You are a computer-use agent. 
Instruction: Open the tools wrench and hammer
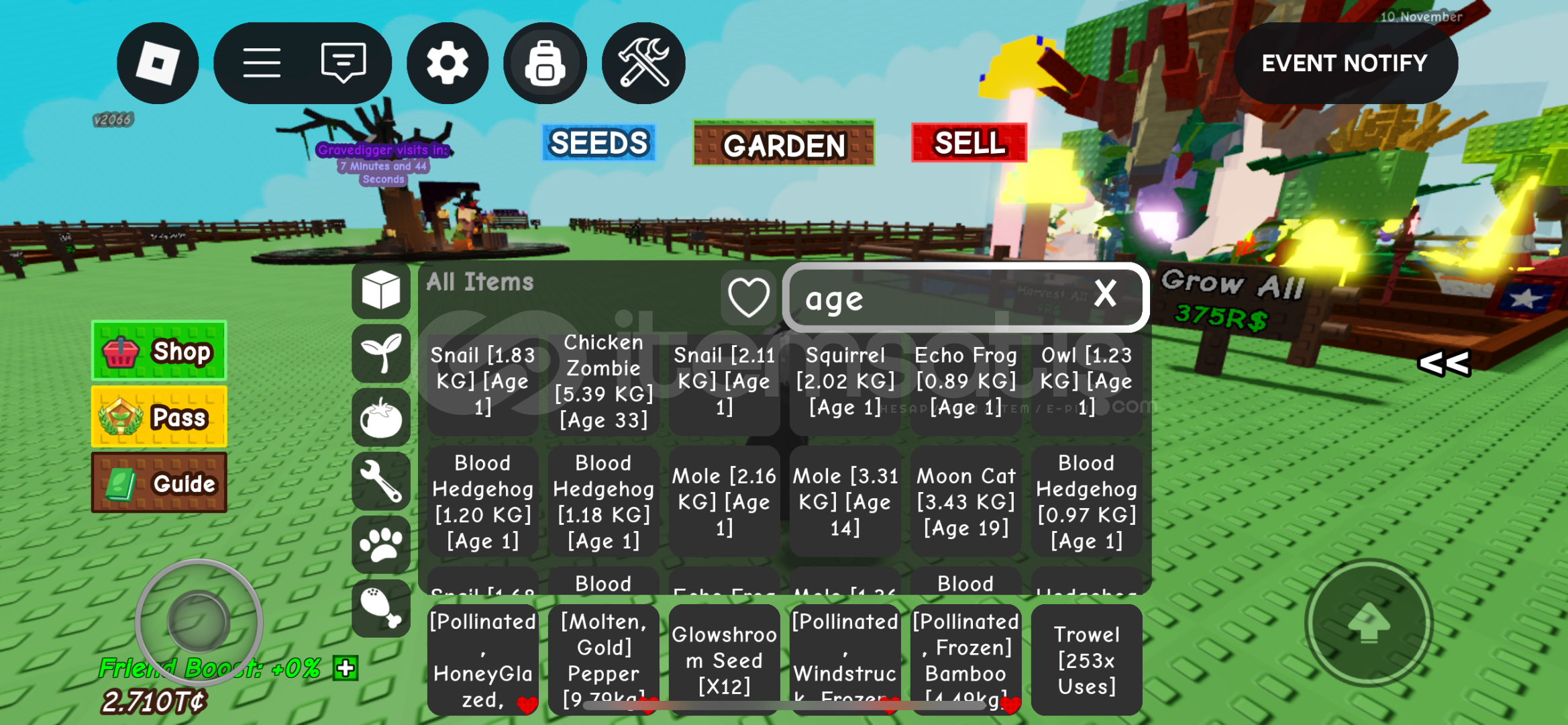tap(643, 63)
